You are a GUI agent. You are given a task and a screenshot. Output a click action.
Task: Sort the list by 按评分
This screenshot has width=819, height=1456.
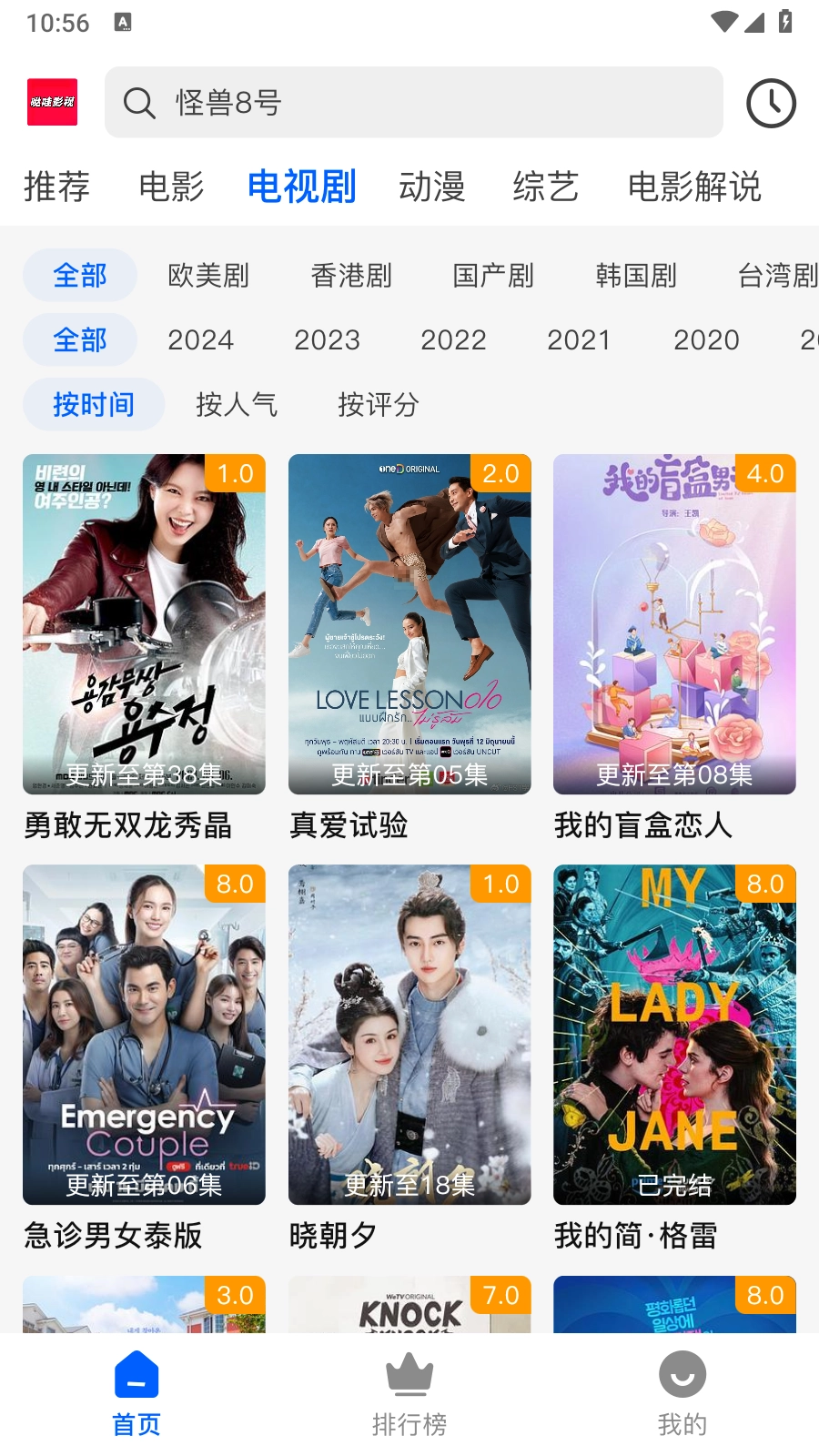pyautogui.click(x=379, y=404)
